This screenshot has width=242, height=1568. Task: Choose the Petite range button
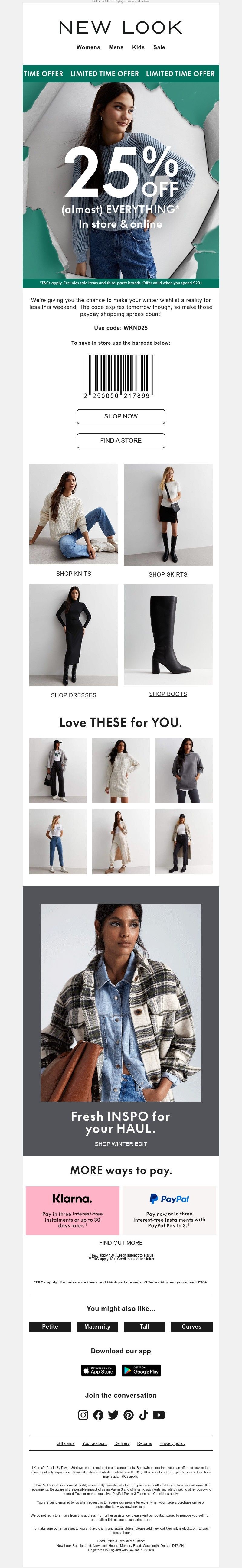(50, 1326)
